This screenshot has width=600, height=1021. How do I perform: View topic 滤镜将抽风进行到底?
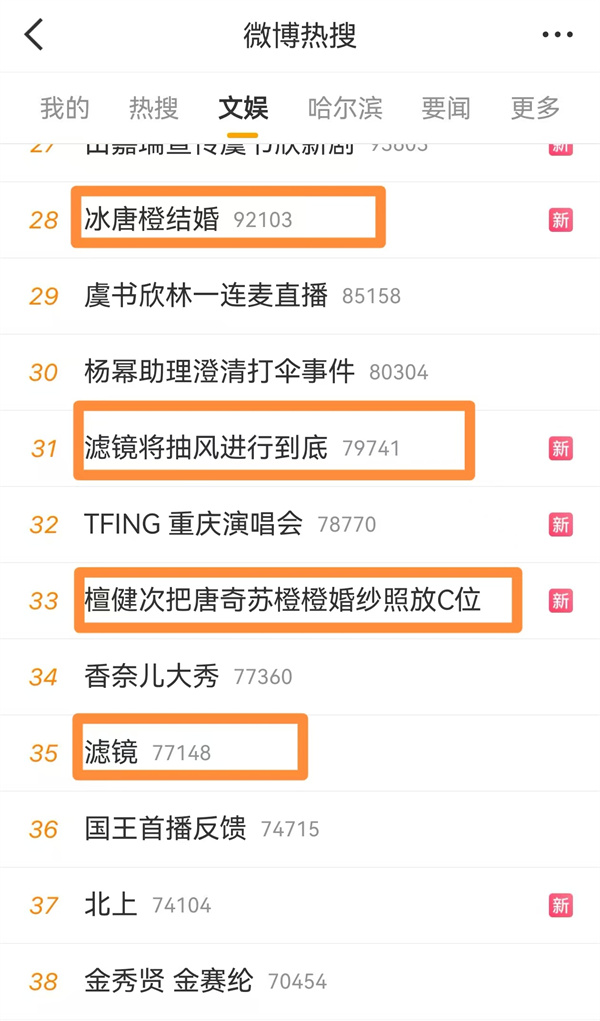[300, 449]
